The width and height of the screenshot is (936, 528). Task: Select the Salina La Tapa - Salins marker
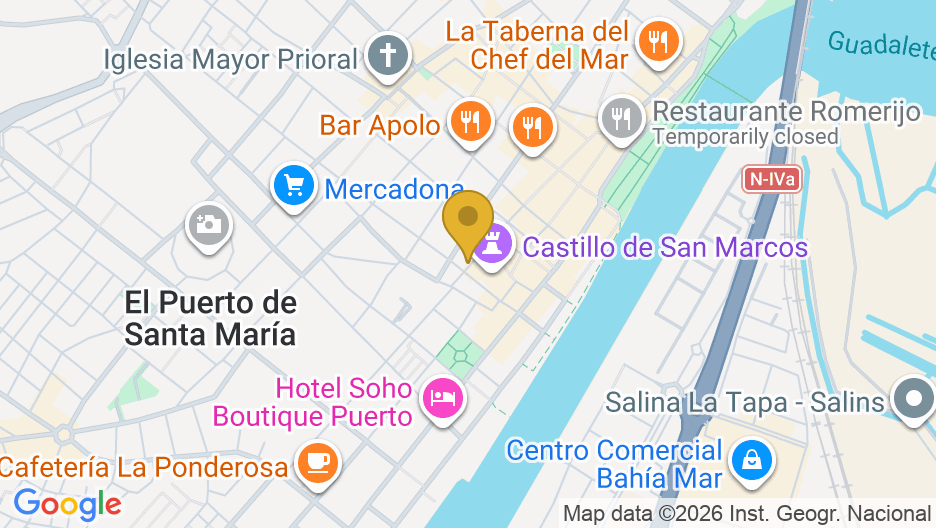pyautogui.click(x=912, y=399)
